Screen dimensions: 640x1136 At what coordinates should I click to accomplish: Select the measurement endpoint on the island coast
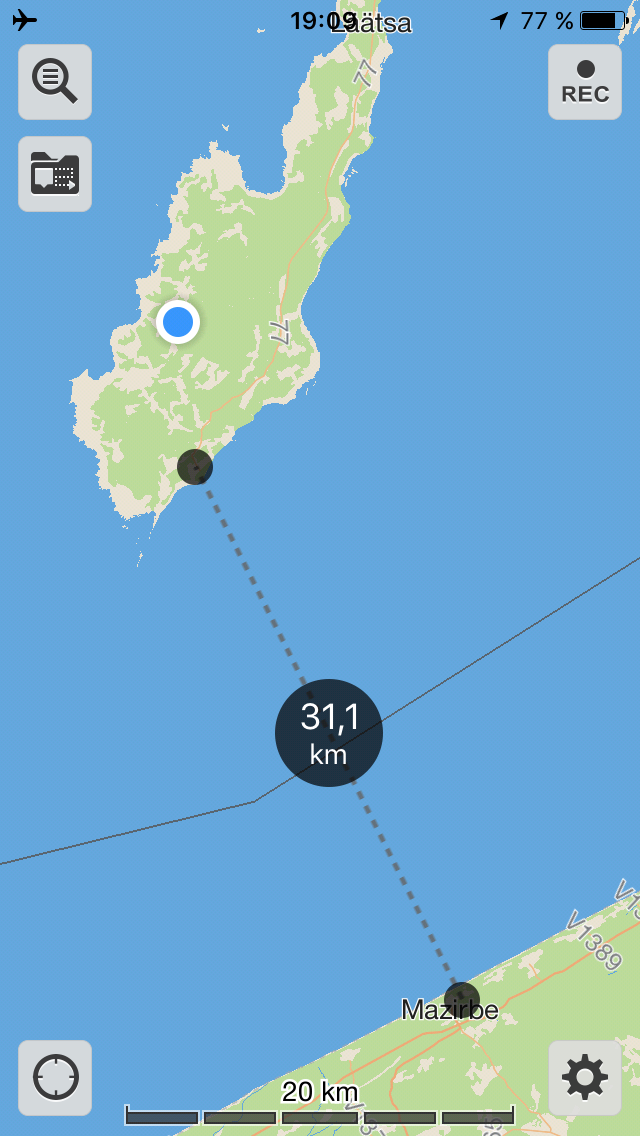pyautogui.click(x=195, y=467)
